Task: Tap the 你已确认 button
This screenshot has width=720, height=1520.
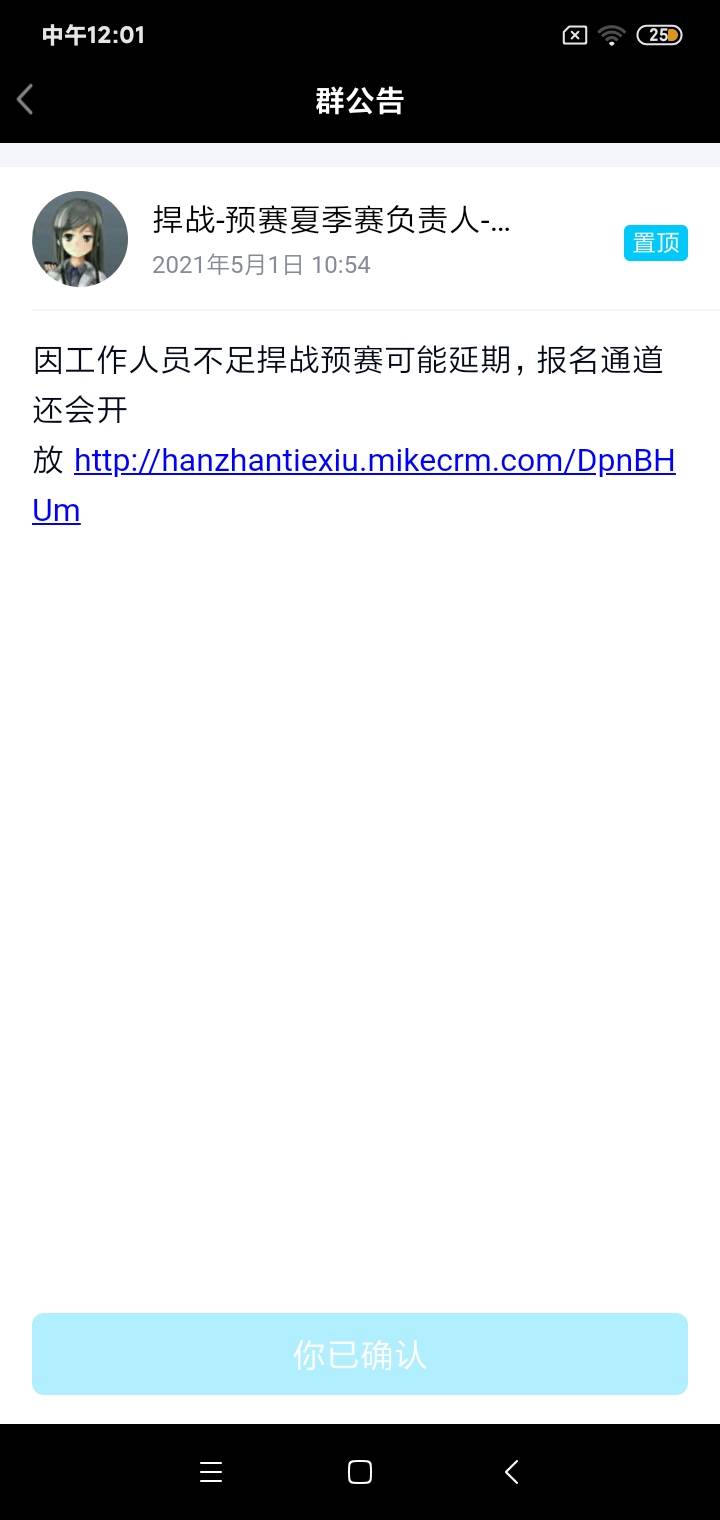Action: tap(360, 1354)
